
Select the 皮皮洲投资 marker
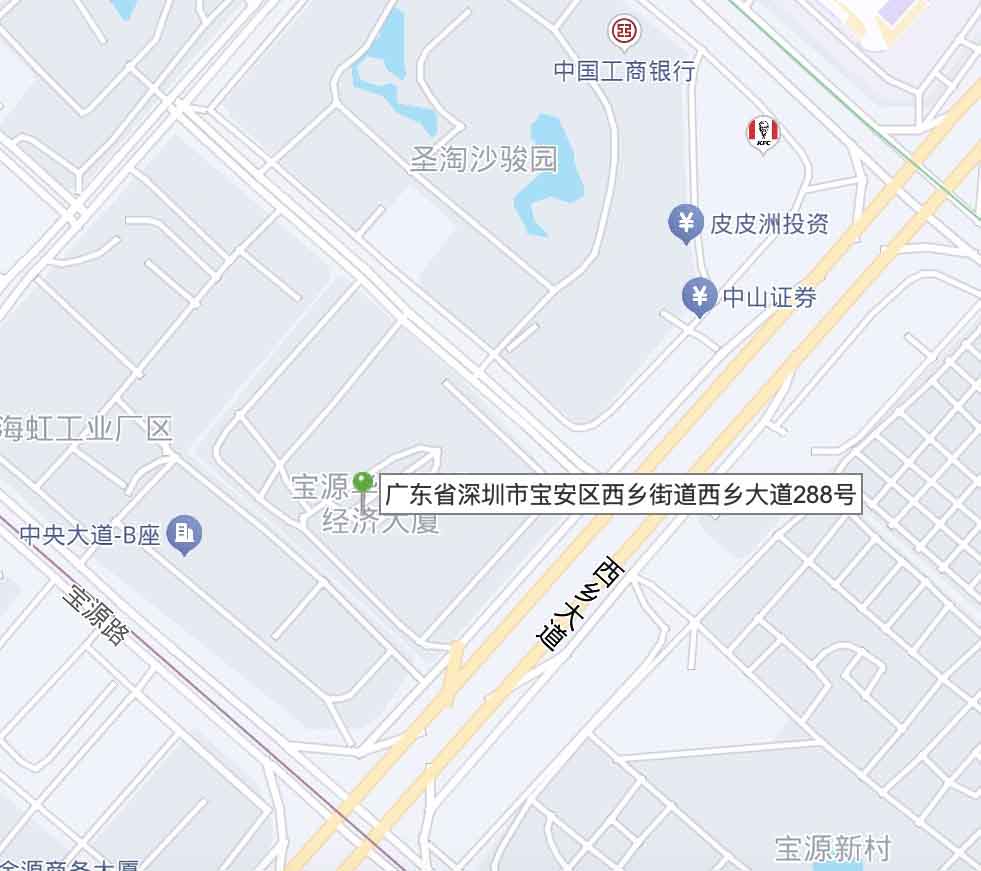685,222
